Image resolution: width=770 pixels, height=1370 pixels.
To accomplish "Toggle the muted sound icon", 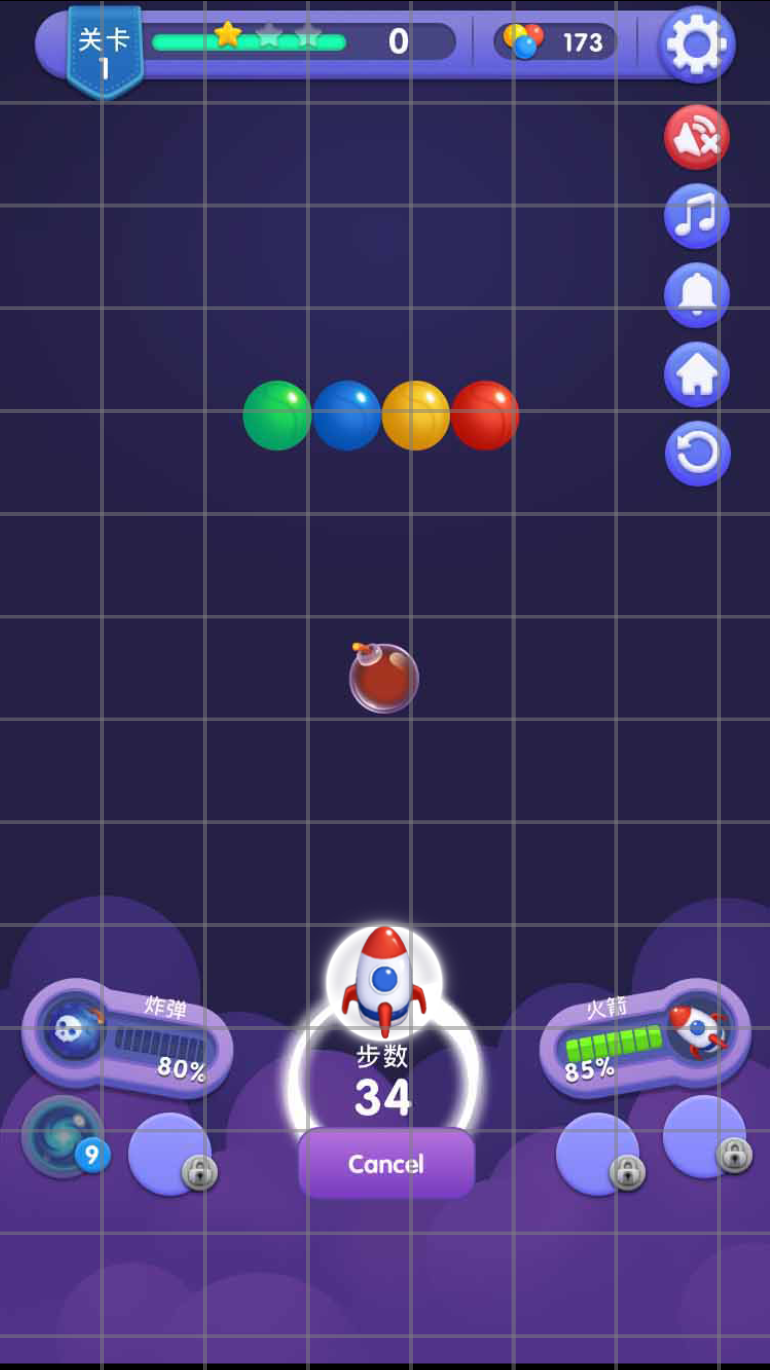I will pyautogui.click(x=697, y=137).
